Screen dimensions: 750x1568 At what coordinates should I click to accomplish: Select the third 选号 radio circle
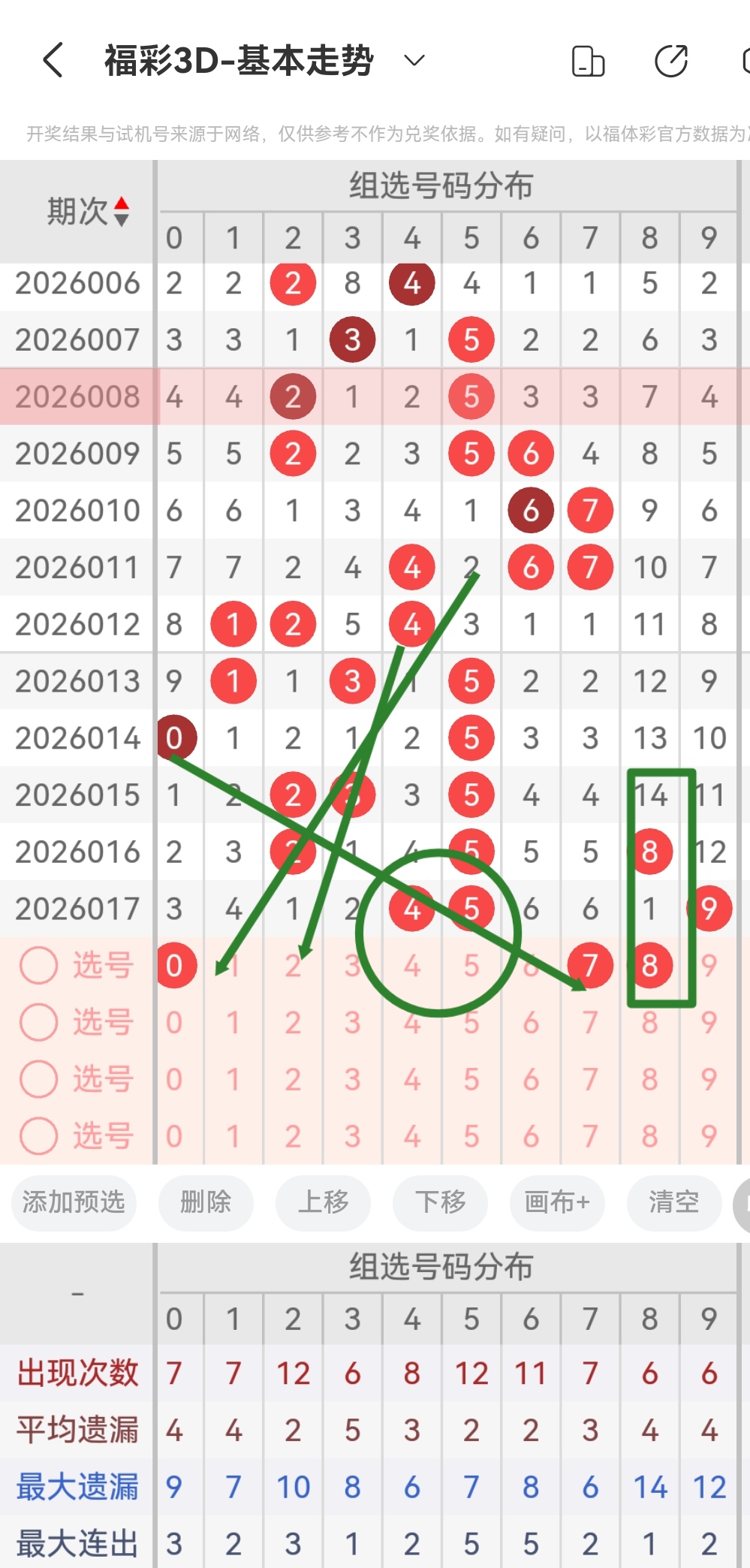pos(38,1079)
